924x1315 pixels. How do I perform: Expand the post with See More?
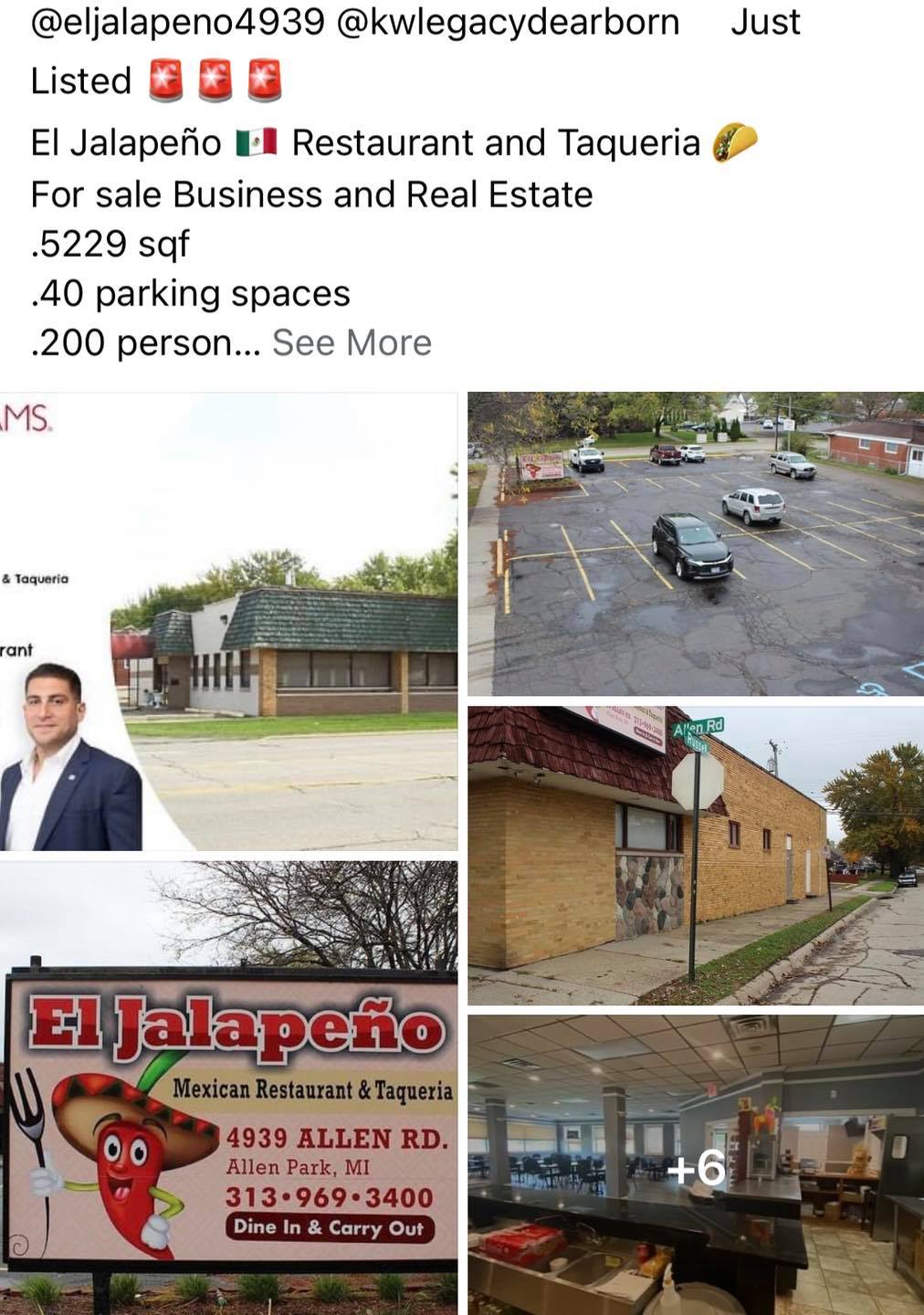[352, 342]
